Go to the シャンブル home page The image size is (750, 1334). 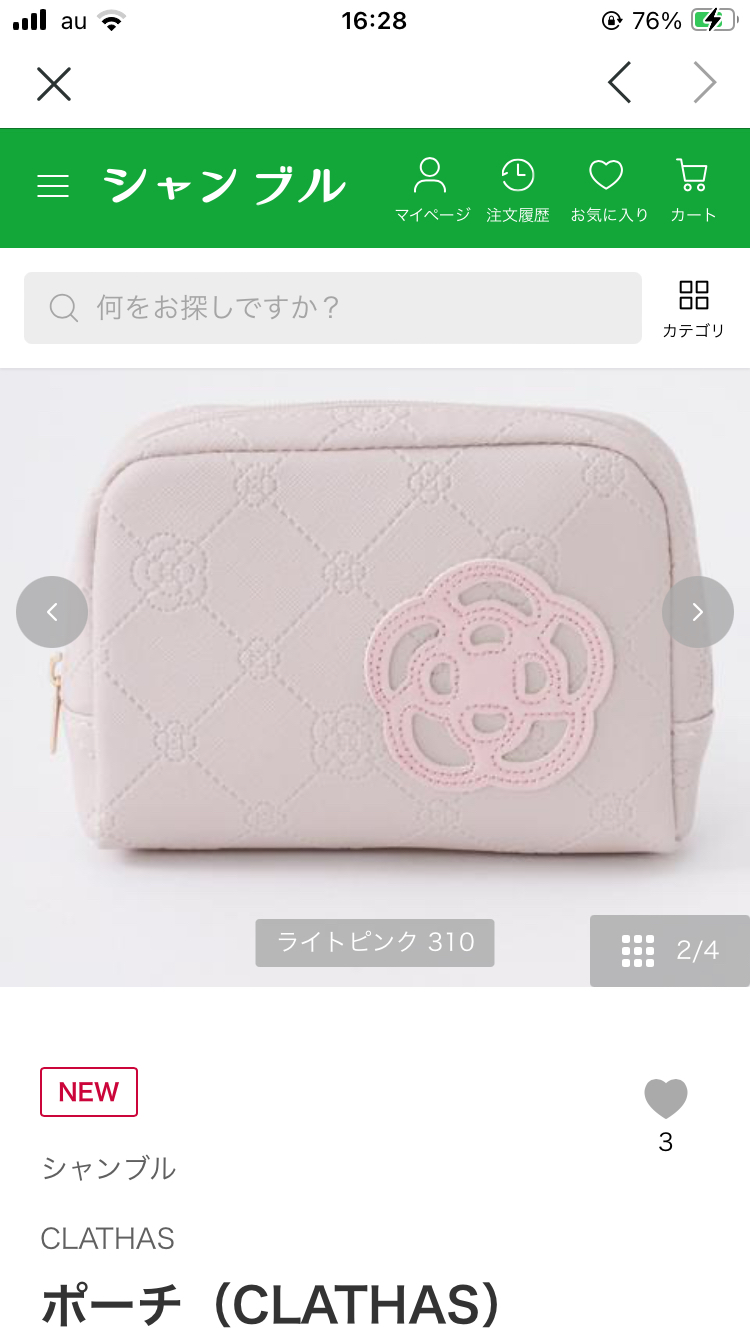tap(224, 186)
